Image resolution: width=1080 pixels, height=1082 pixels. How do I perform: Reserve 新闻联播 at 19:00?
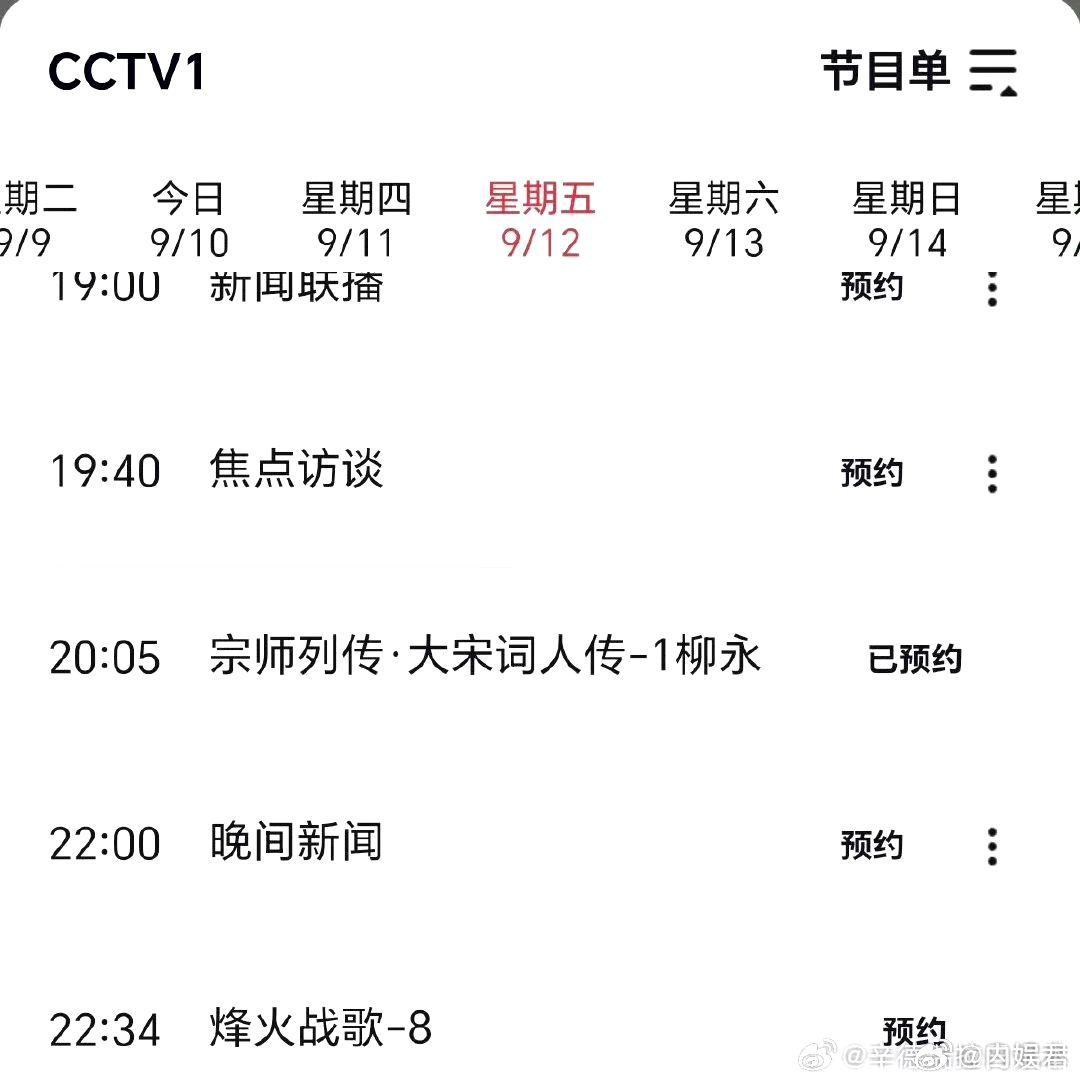tap(872, 287)
